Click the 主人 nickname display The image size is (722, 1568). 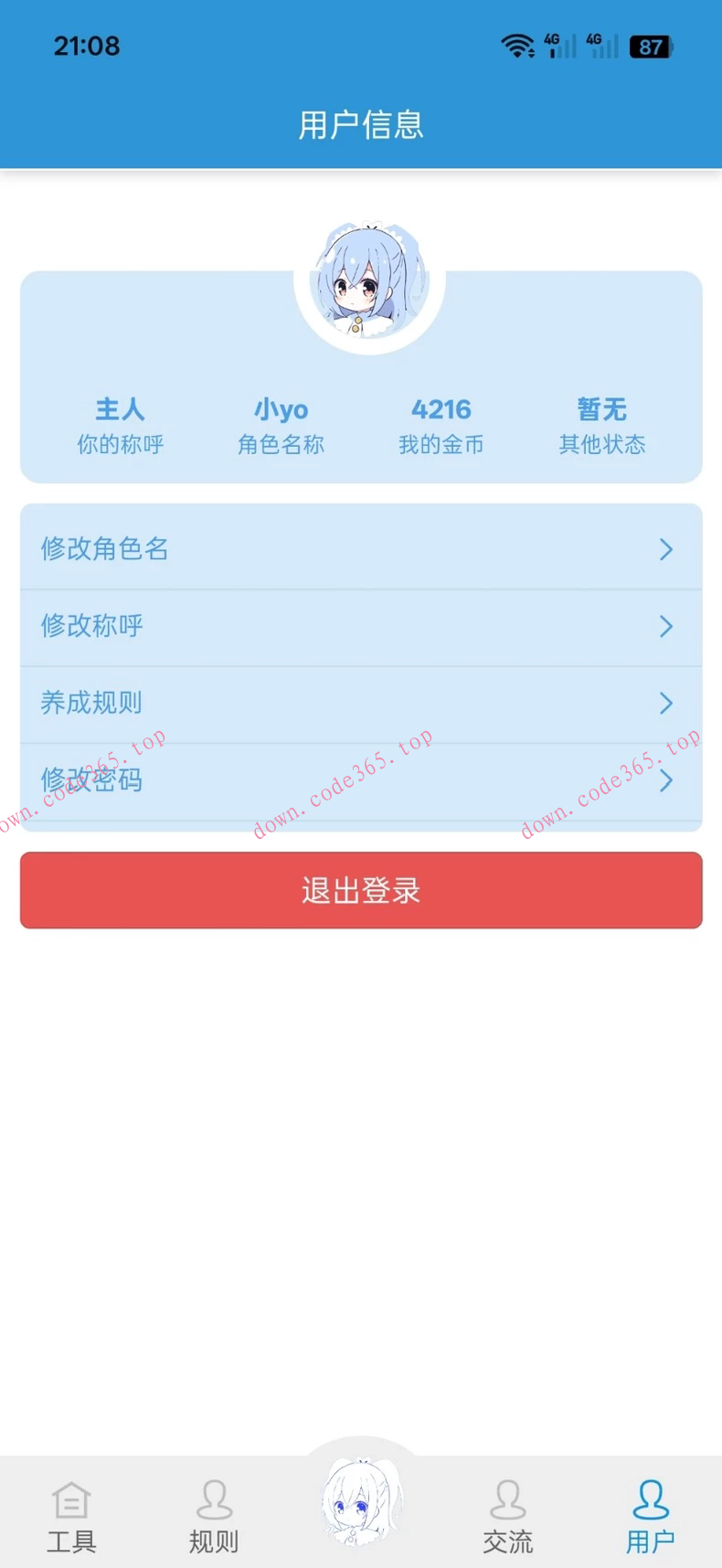point(120,410)
